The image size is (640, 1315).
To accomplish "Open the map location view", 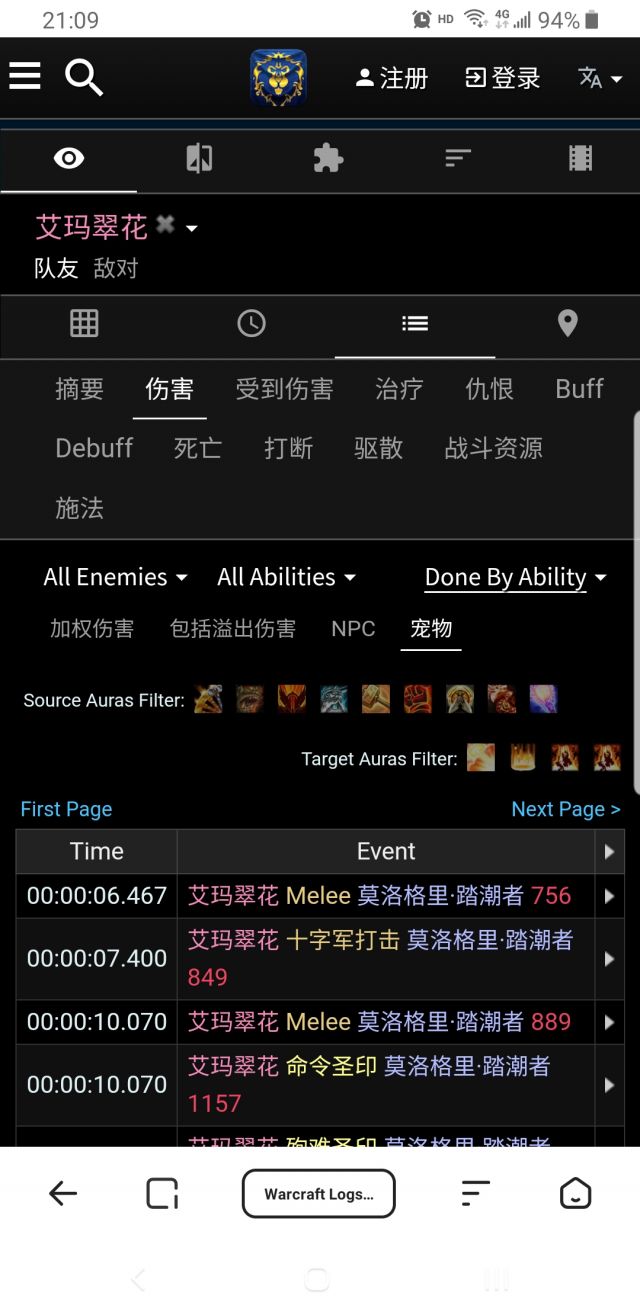I will tap(567, 323).
